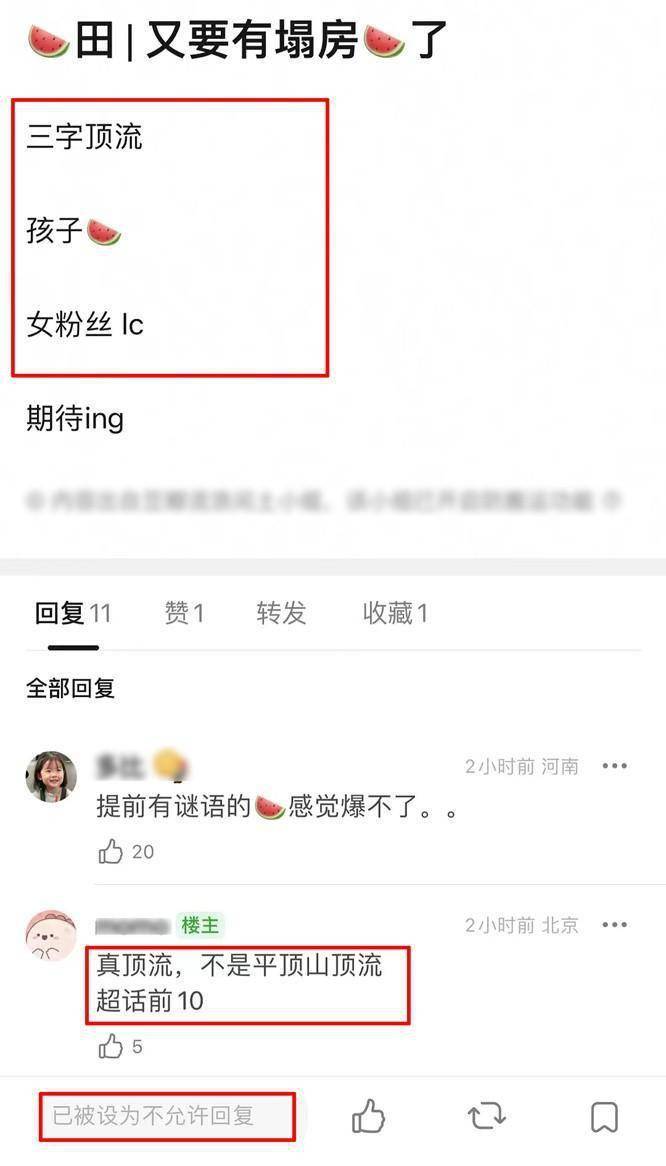Tap the 已被设为不允许回复 reply field
The image size is (666, 1166).
tap(167, 1116)
